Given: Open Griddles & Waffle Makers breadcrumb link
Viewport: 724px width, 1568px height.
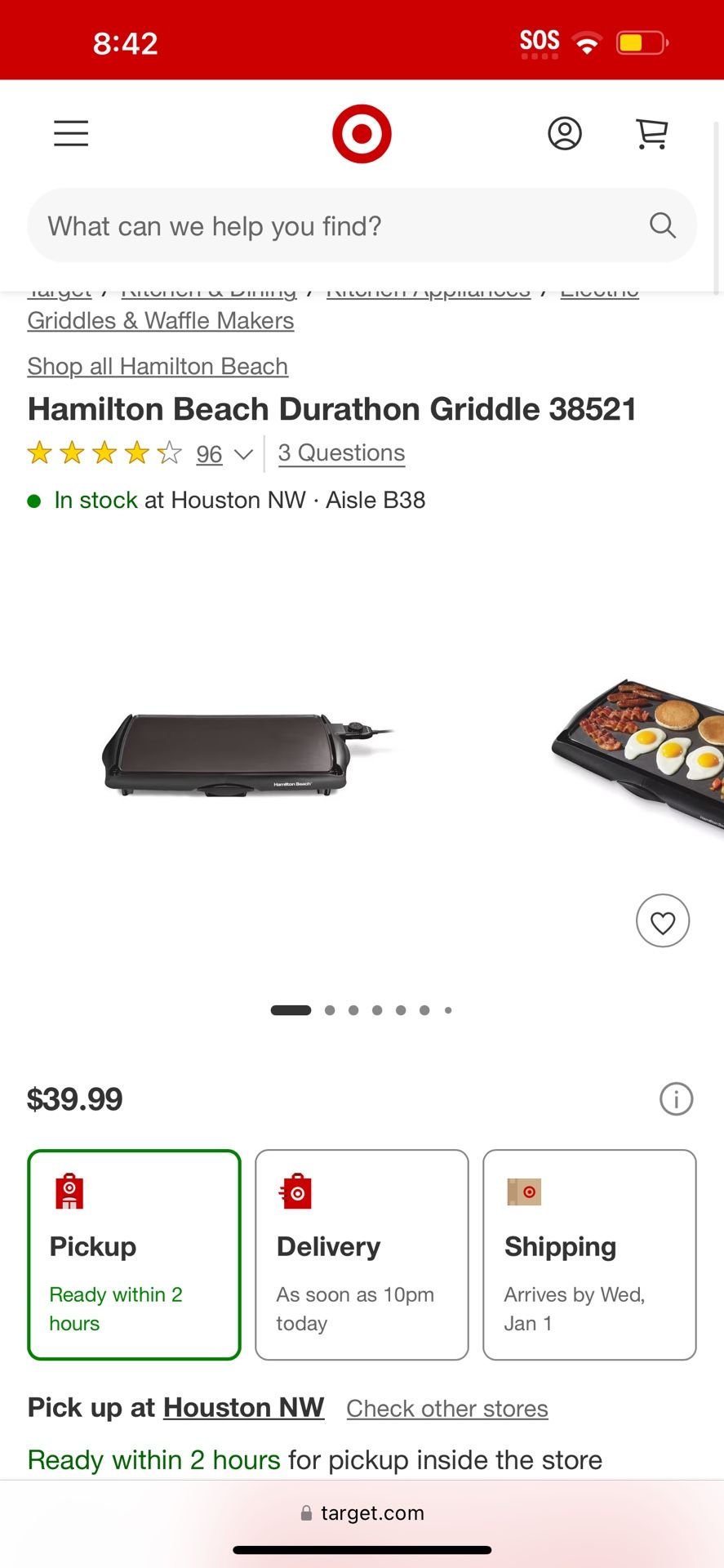Looking at the screenshot, I should point(161,321).
